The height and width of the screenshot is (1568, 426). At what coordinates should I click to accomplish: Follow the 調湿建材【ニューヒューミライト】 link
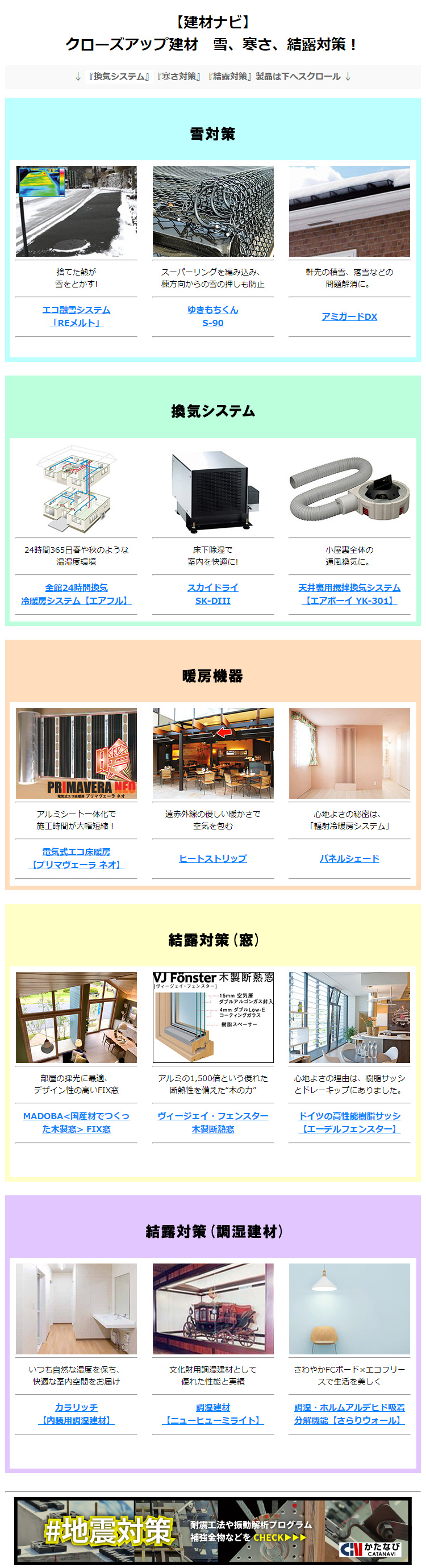click(x=212, y=1413)
